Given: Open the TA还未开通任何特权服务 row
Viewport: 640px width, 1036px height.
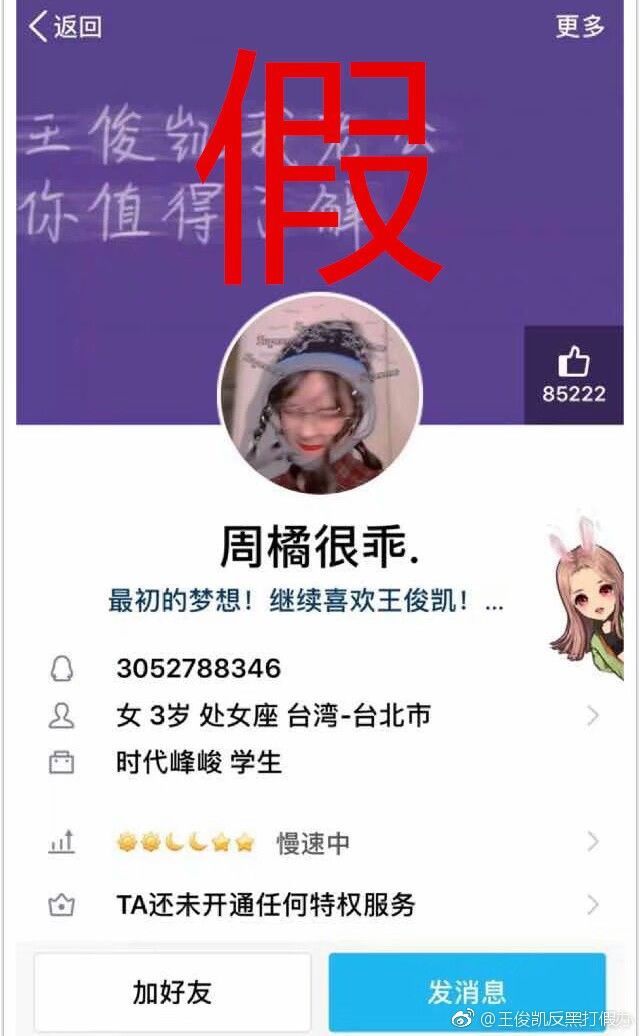Looking at the screenshot, I should [320, 906].
